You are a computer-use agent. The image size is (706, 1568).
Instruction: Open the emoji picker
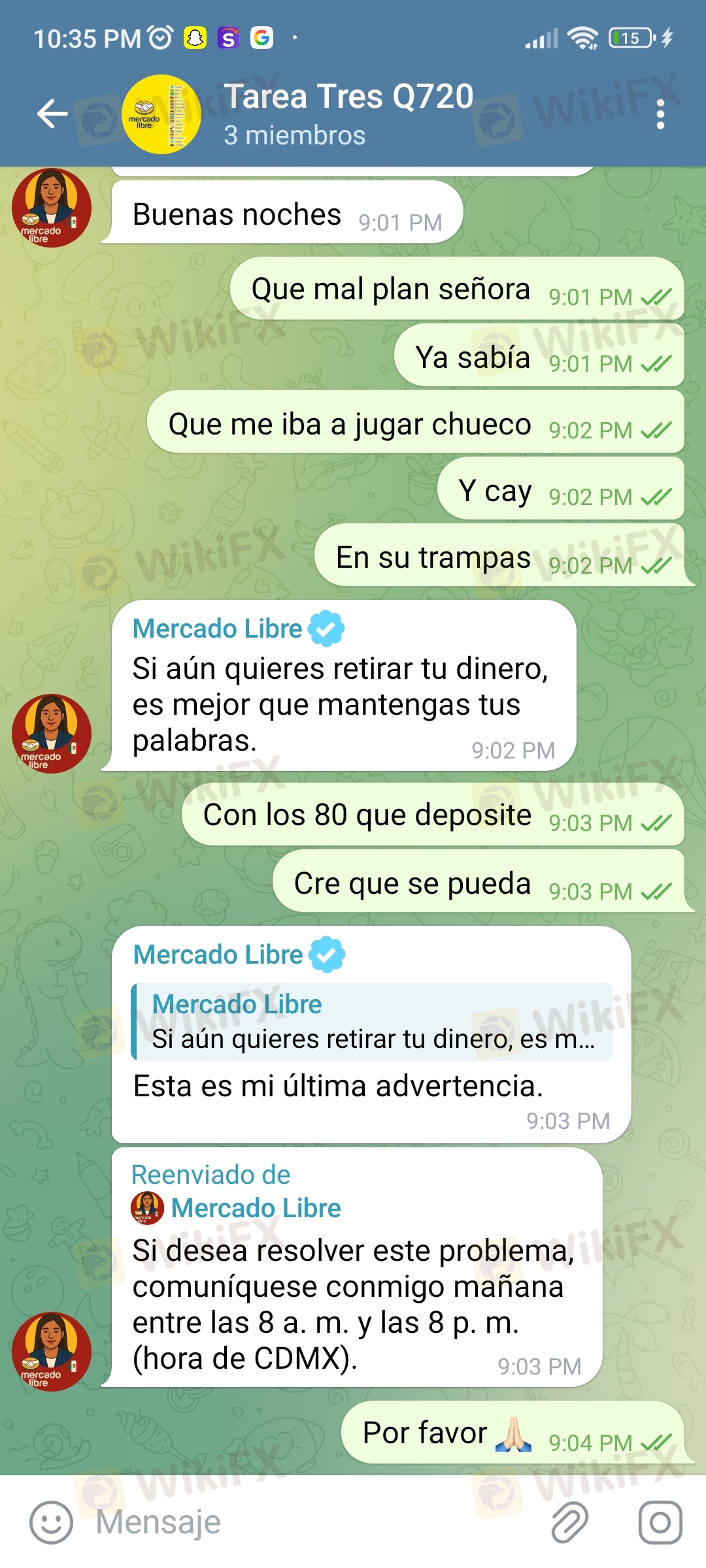(x=51, y=1522)
